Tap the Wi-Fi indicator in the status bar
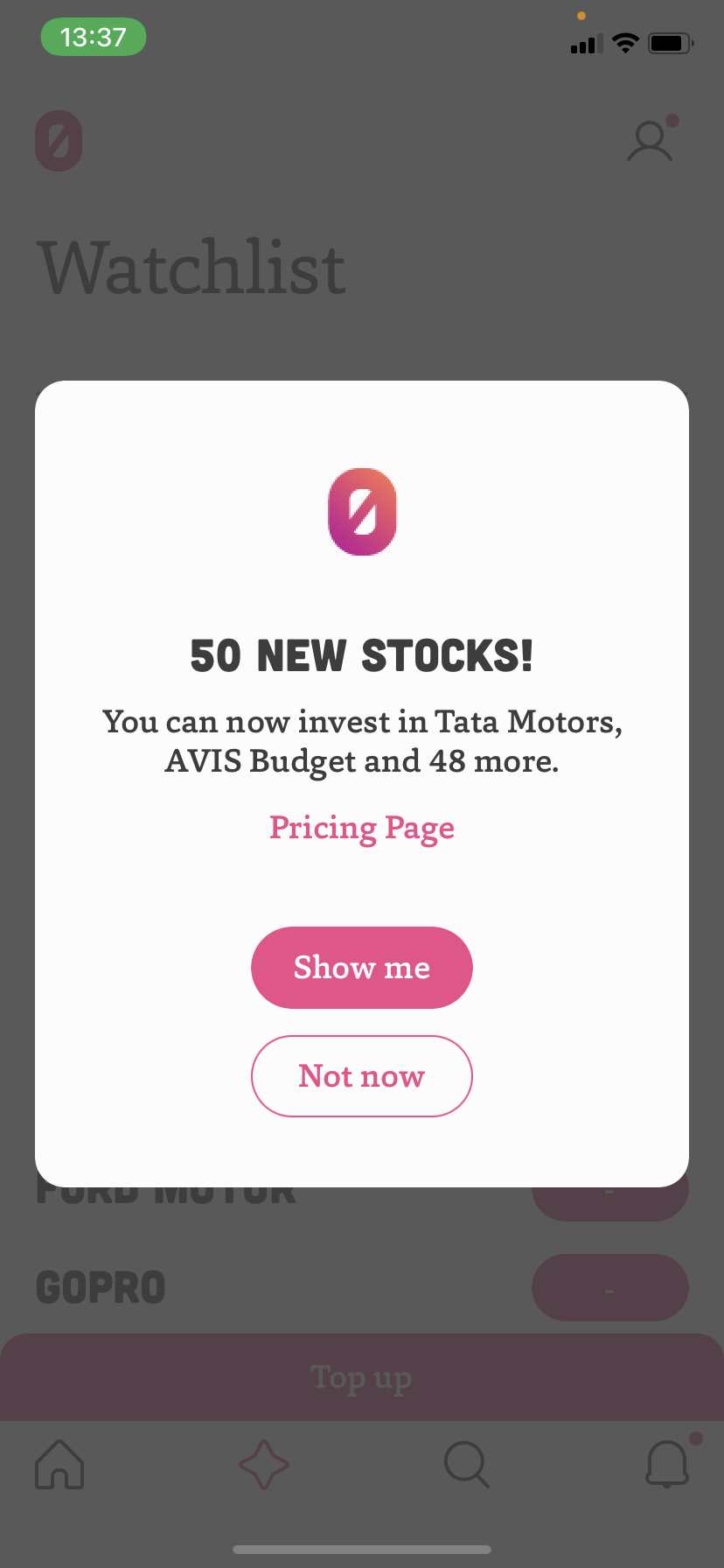 pos(624,42)
